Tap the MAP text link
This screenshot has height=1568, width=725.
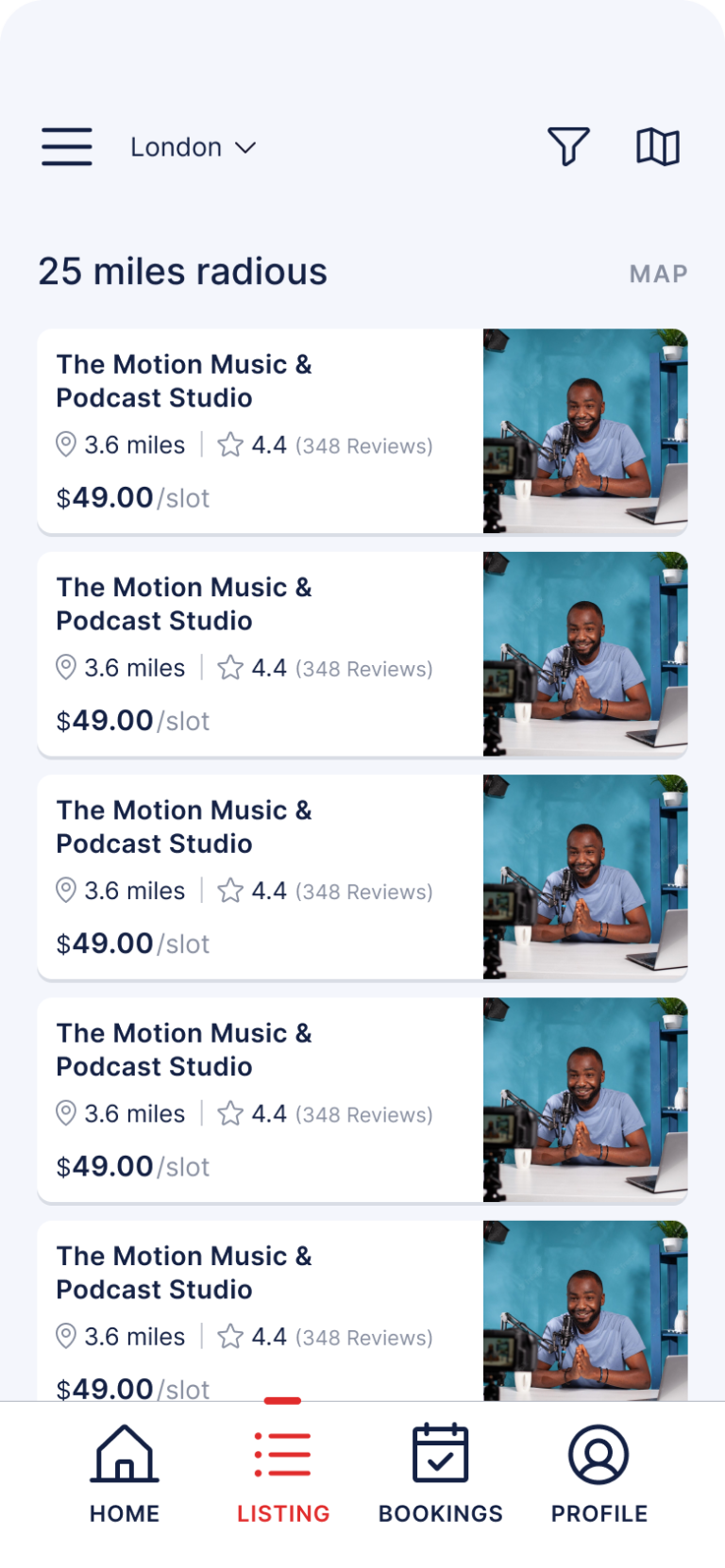click(658, 275)
